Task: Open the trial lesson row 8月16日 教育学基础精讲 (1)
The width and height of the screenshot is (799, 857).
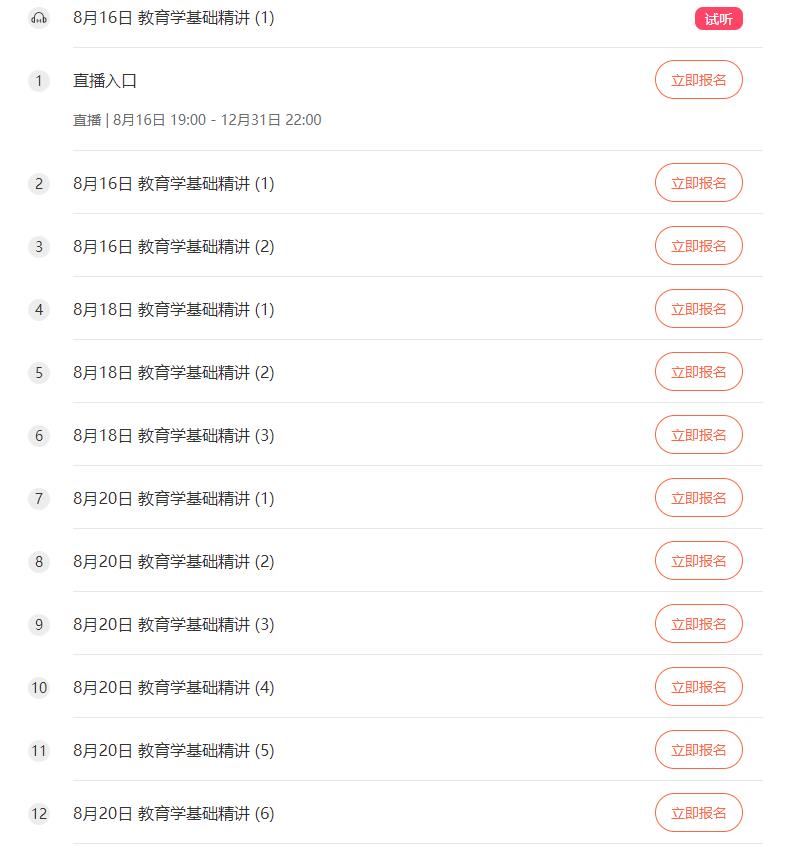Action: tap(173, 18)
